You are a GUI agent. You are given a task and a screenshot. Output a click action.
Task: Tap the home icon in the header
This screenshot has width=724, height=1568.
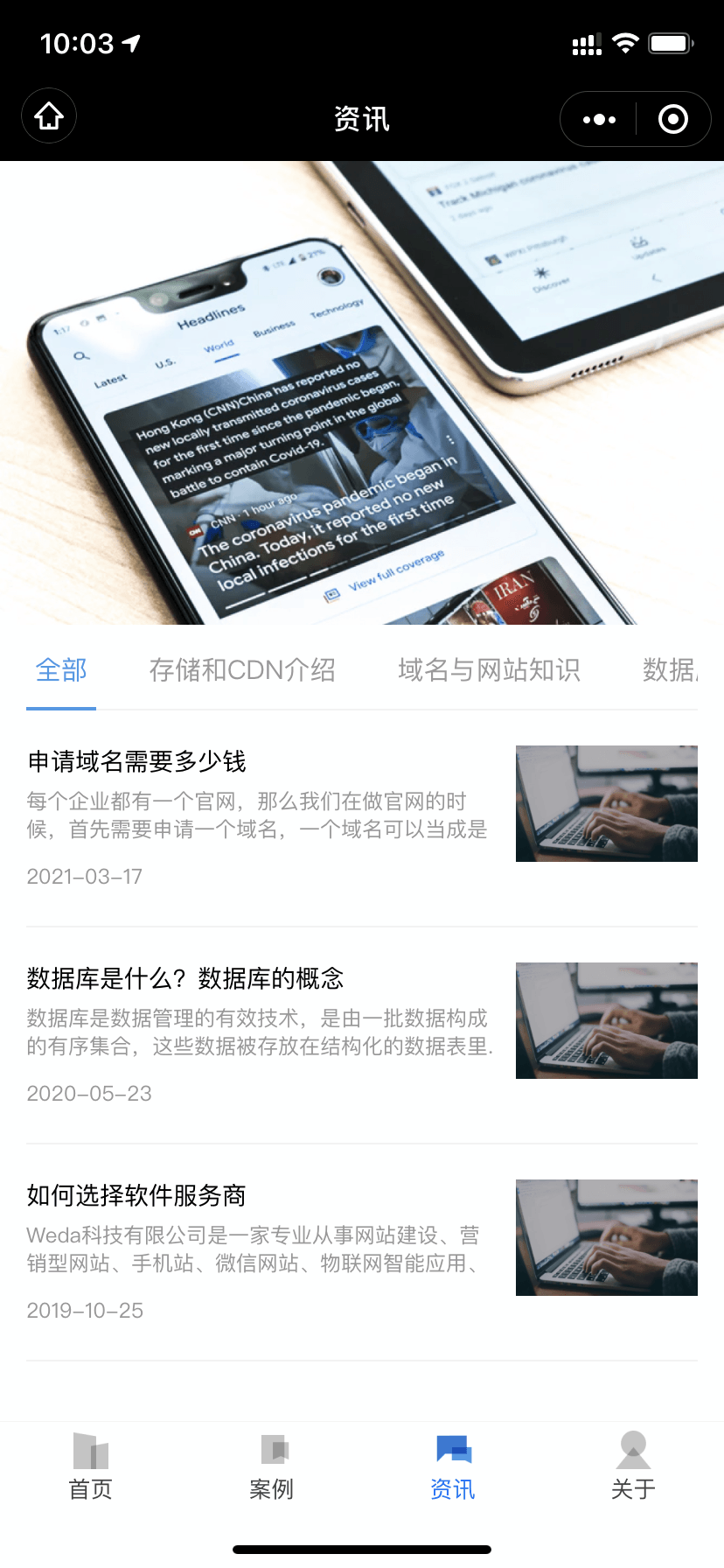click(x=49, y=116)
